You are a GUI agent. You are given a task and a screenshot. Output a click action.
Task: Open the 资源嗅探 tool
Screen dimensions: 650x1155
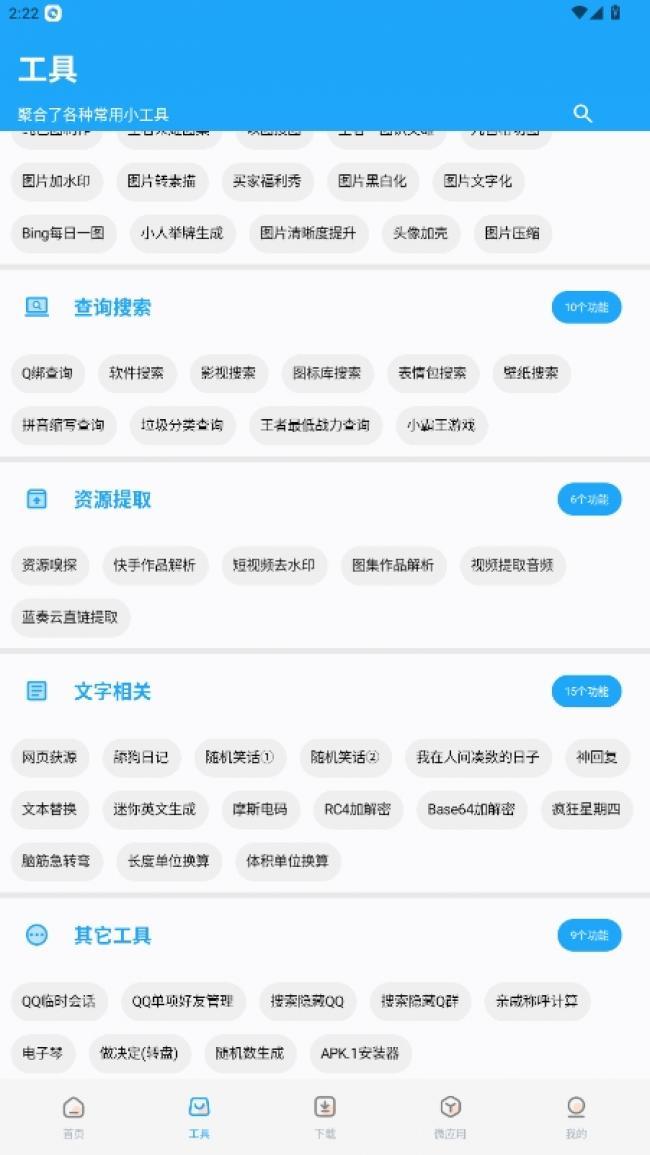point(50,566)
